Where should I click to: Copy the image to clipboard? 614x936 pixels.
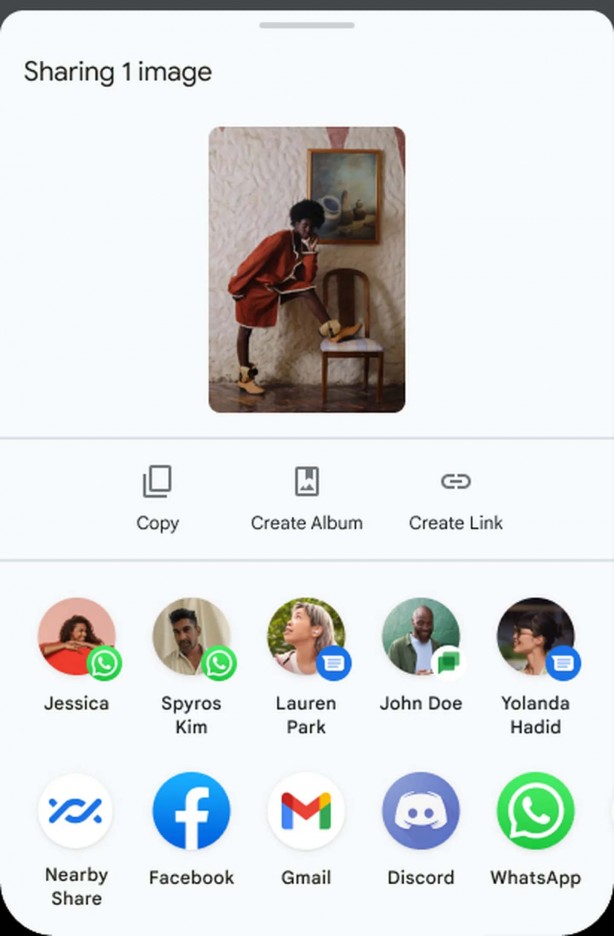pos(157,497)
